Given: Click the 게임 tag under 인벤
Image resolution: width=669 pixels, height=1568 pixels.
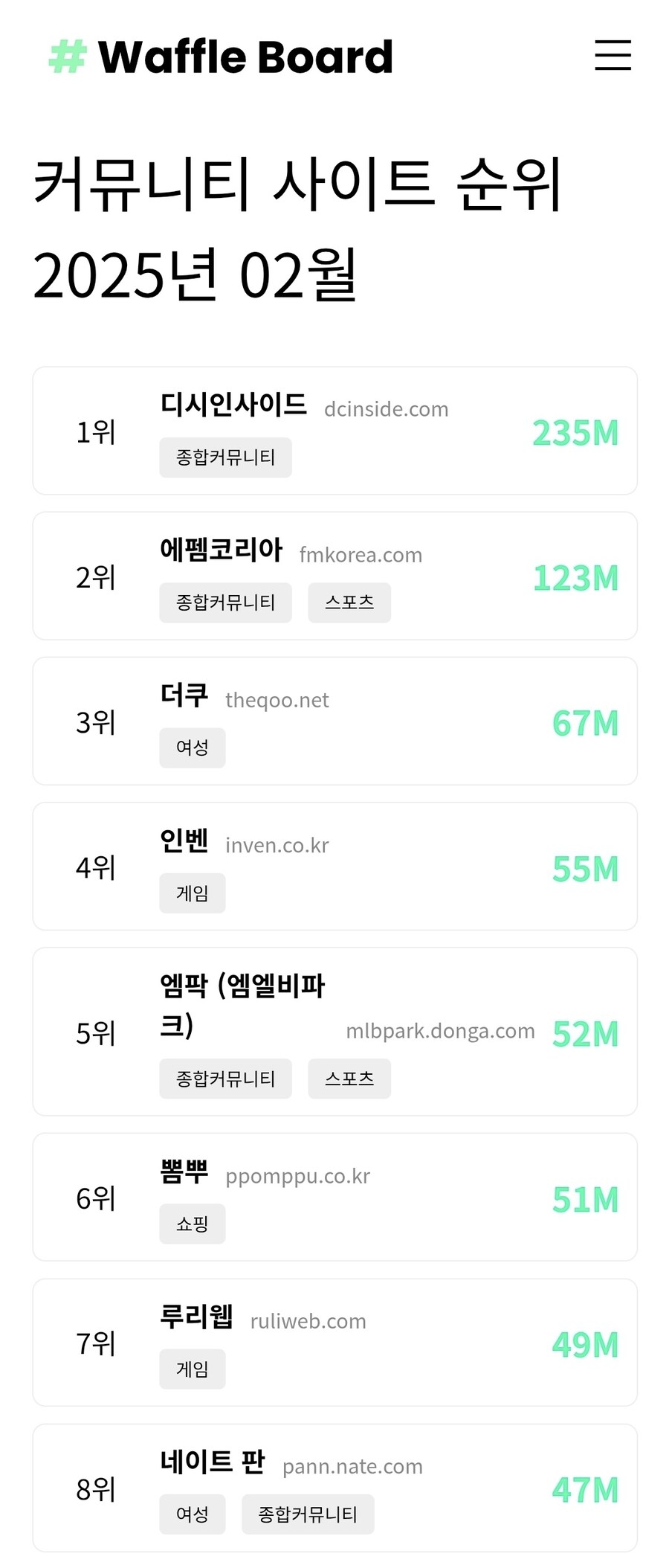Looking at the screenshot, I should [x=193, y=893].
